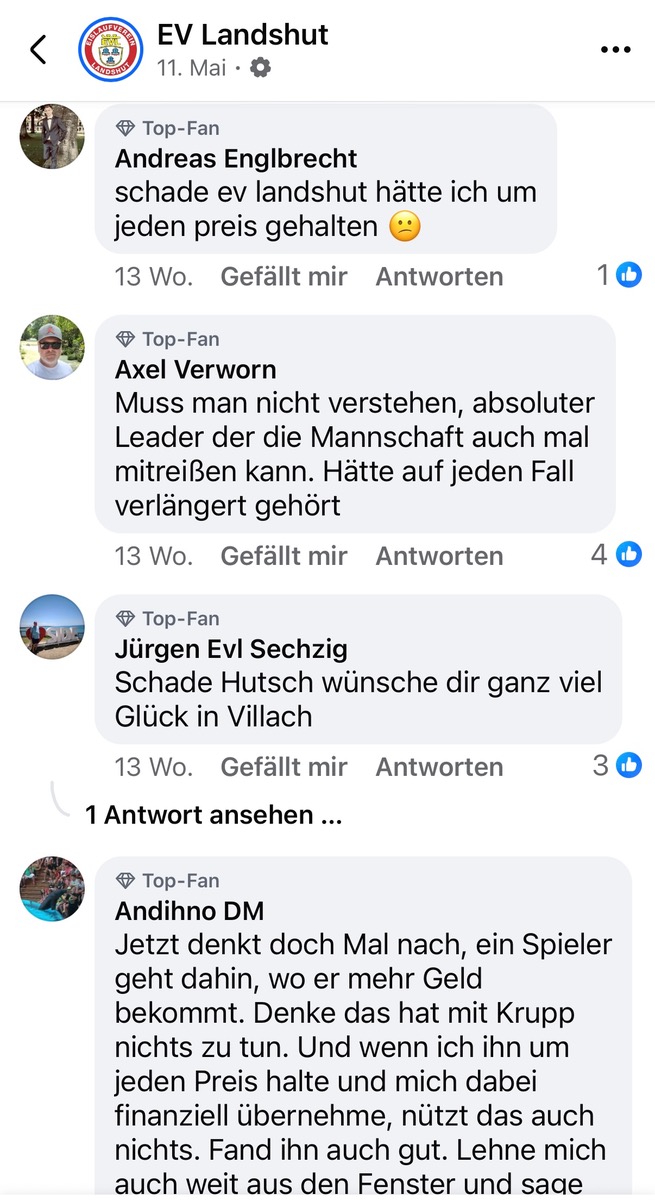This screenshot has height=1200, width=655.
Task: Expand '1 Antwort ansehen' replies
Action: (x=214, y=815)
